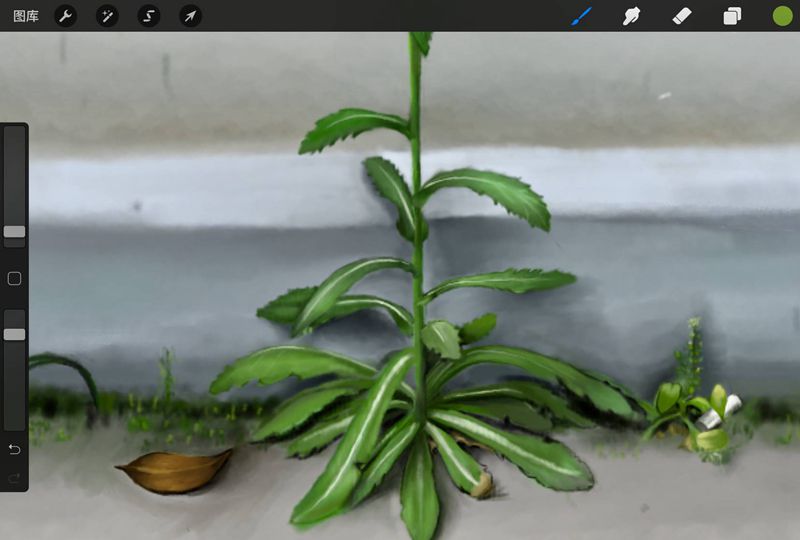This screenshot has height=540, width=800.
Task: Tap the square modify button in sidebar
Action: pyautogui.click(x=14, y=279)
